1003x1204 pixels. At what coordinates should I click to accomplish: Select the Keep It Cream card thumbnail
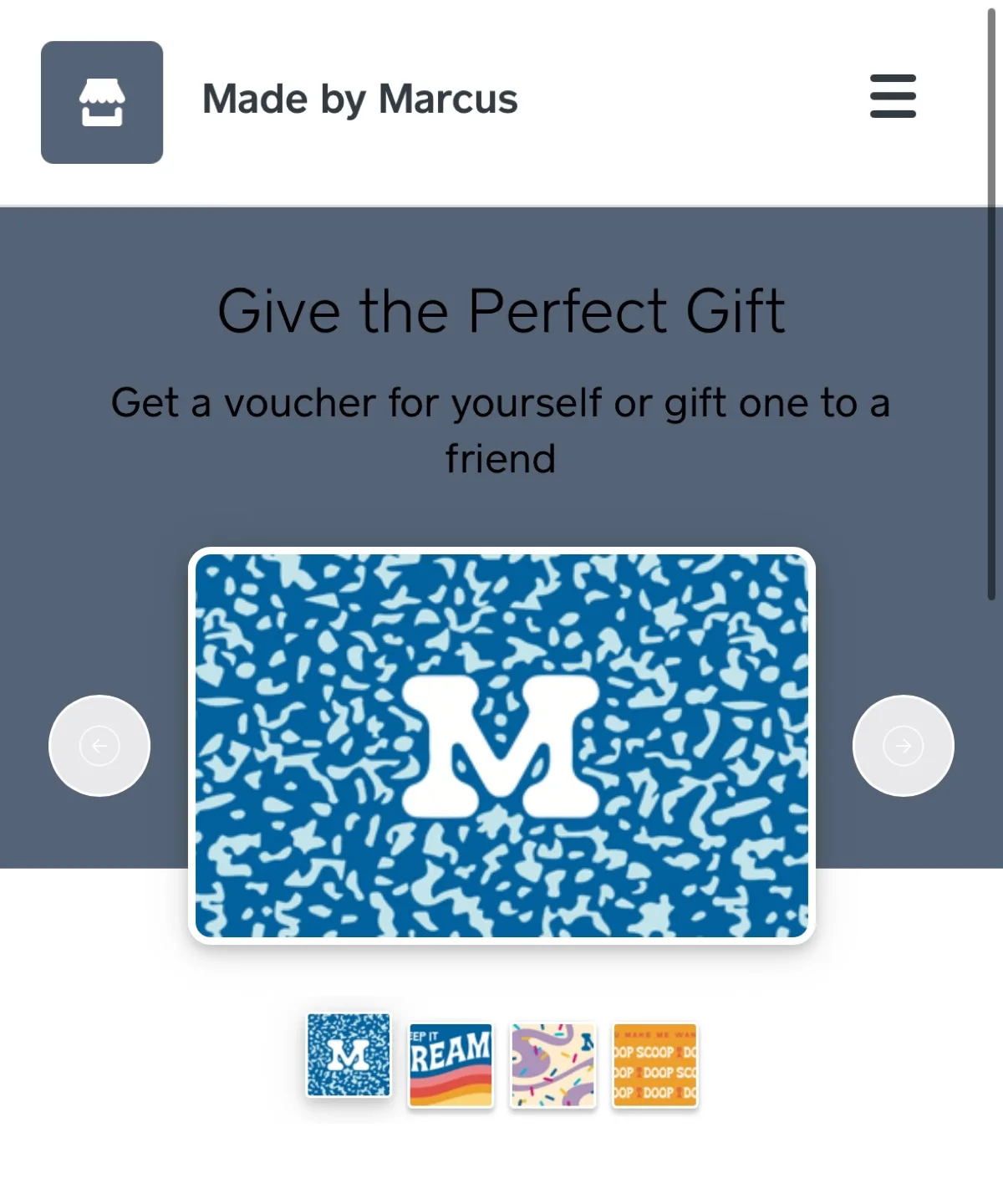(451, 1065)
